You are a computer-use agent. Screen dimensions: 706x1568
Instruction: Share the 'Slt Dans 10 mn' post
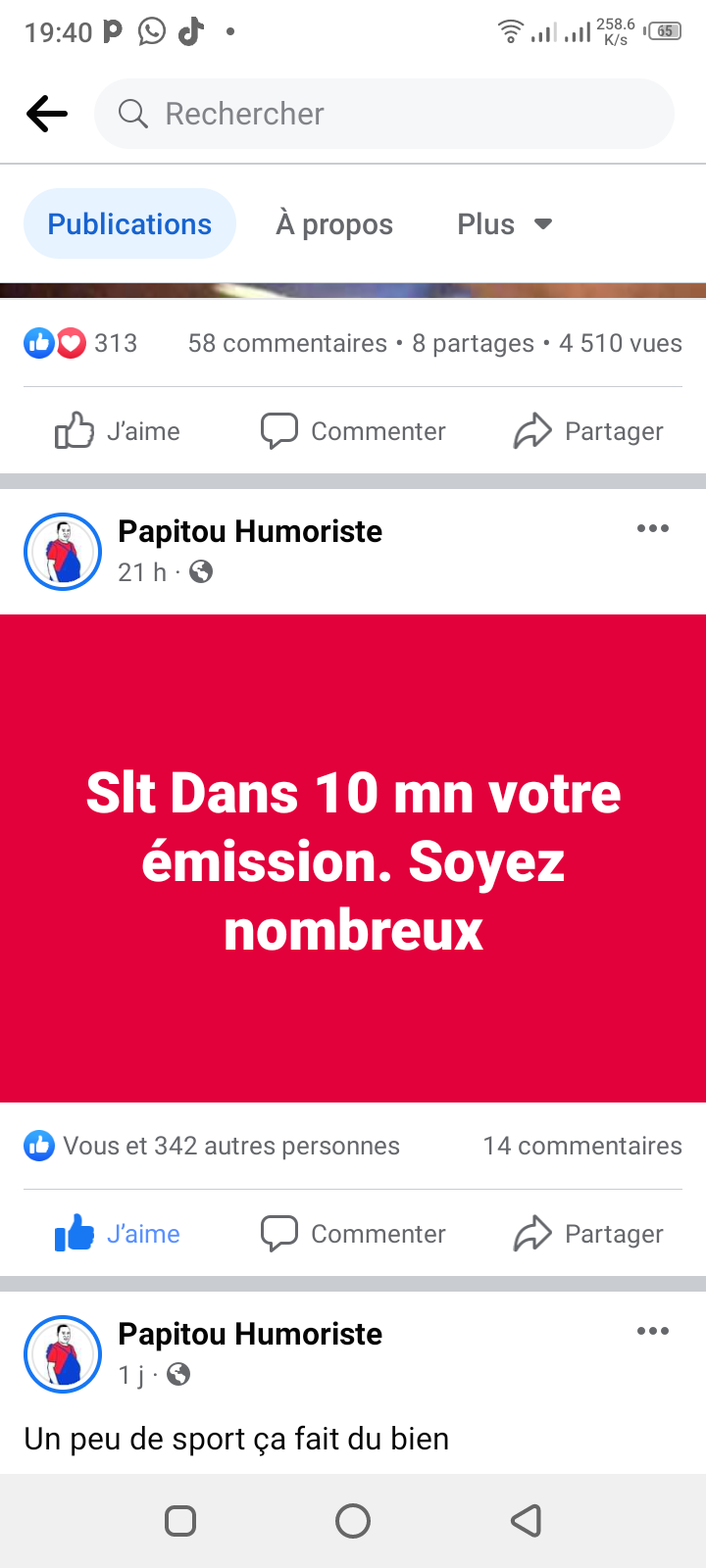click(x=588, y=1234)
